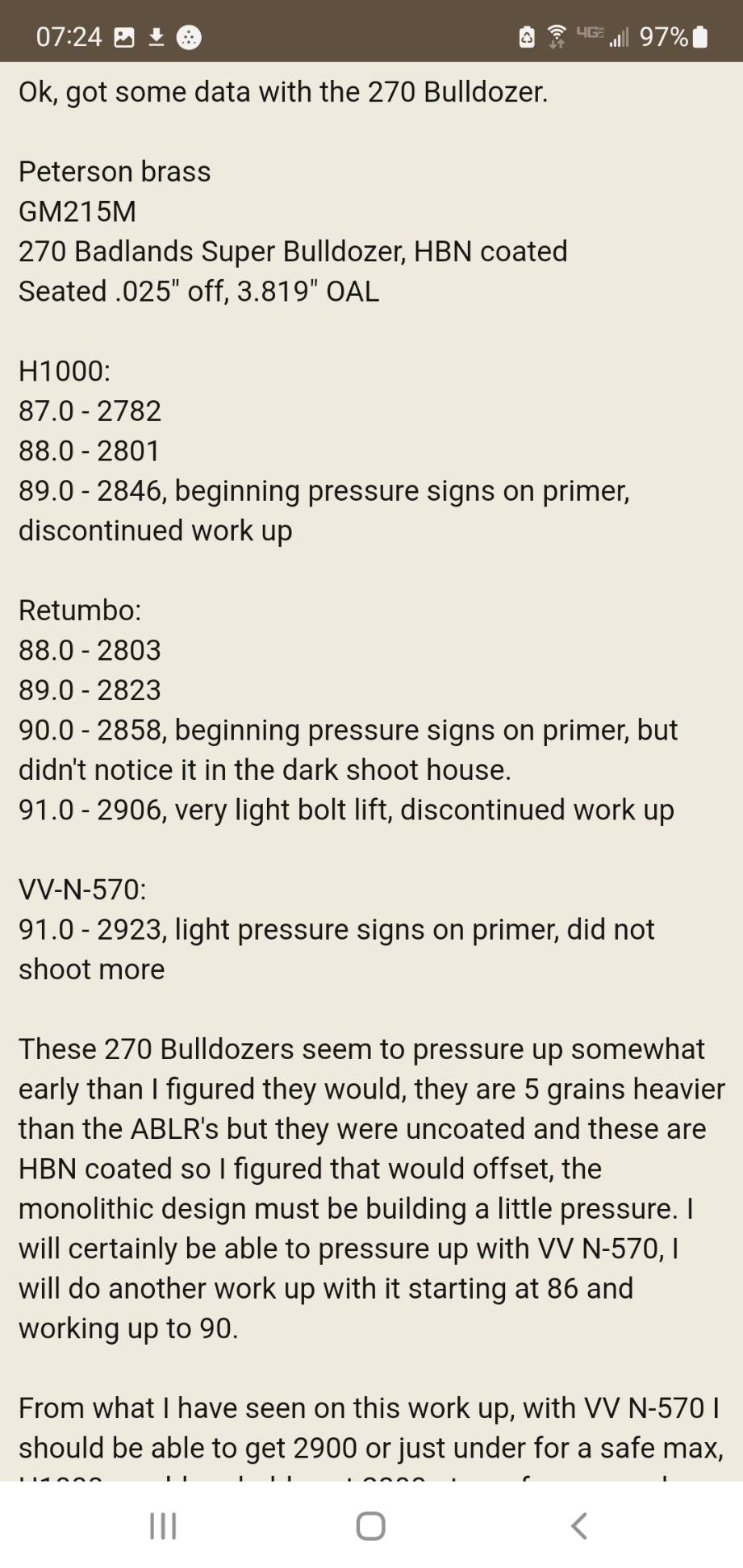Open the recent apps overview

point(164,1525)
